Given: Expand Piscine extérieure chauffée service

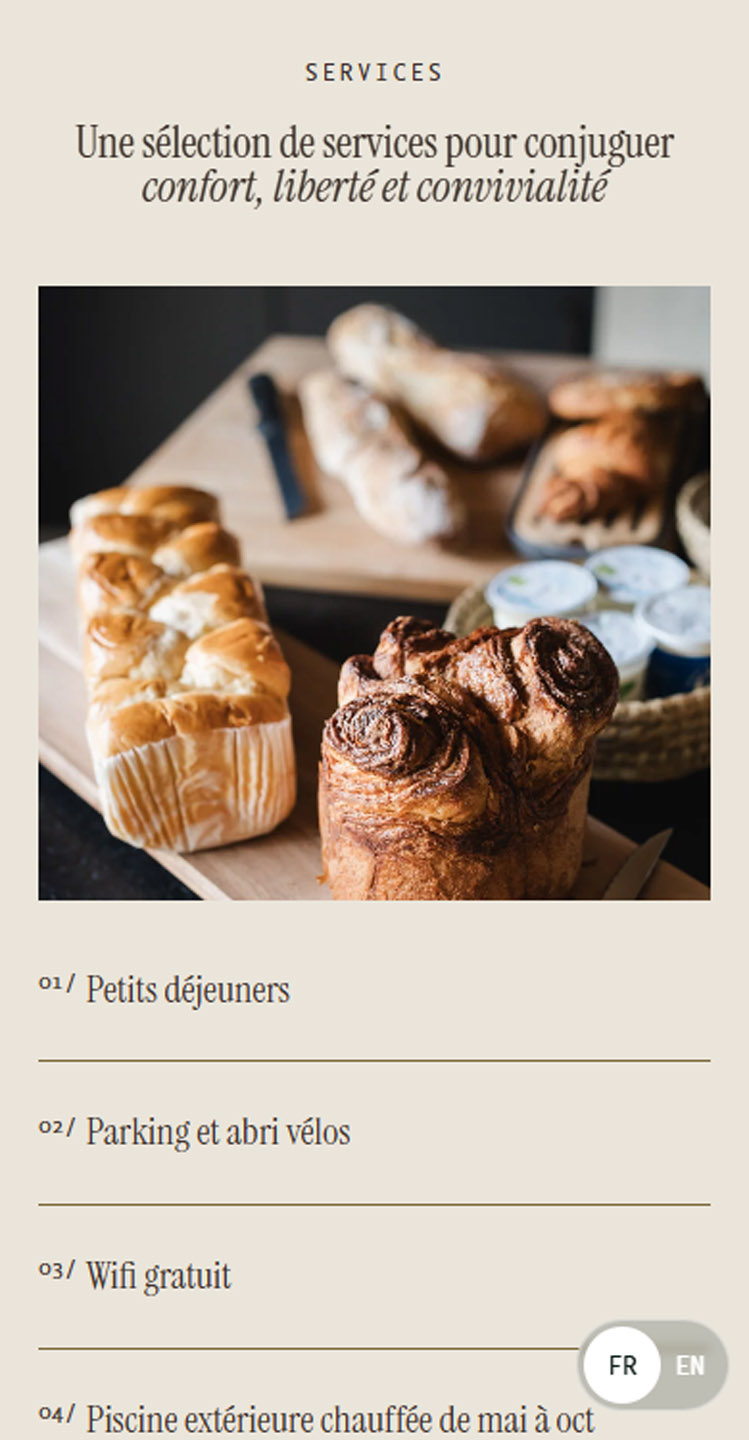Looking at the screenshot, I should (x=340, y=1420).
